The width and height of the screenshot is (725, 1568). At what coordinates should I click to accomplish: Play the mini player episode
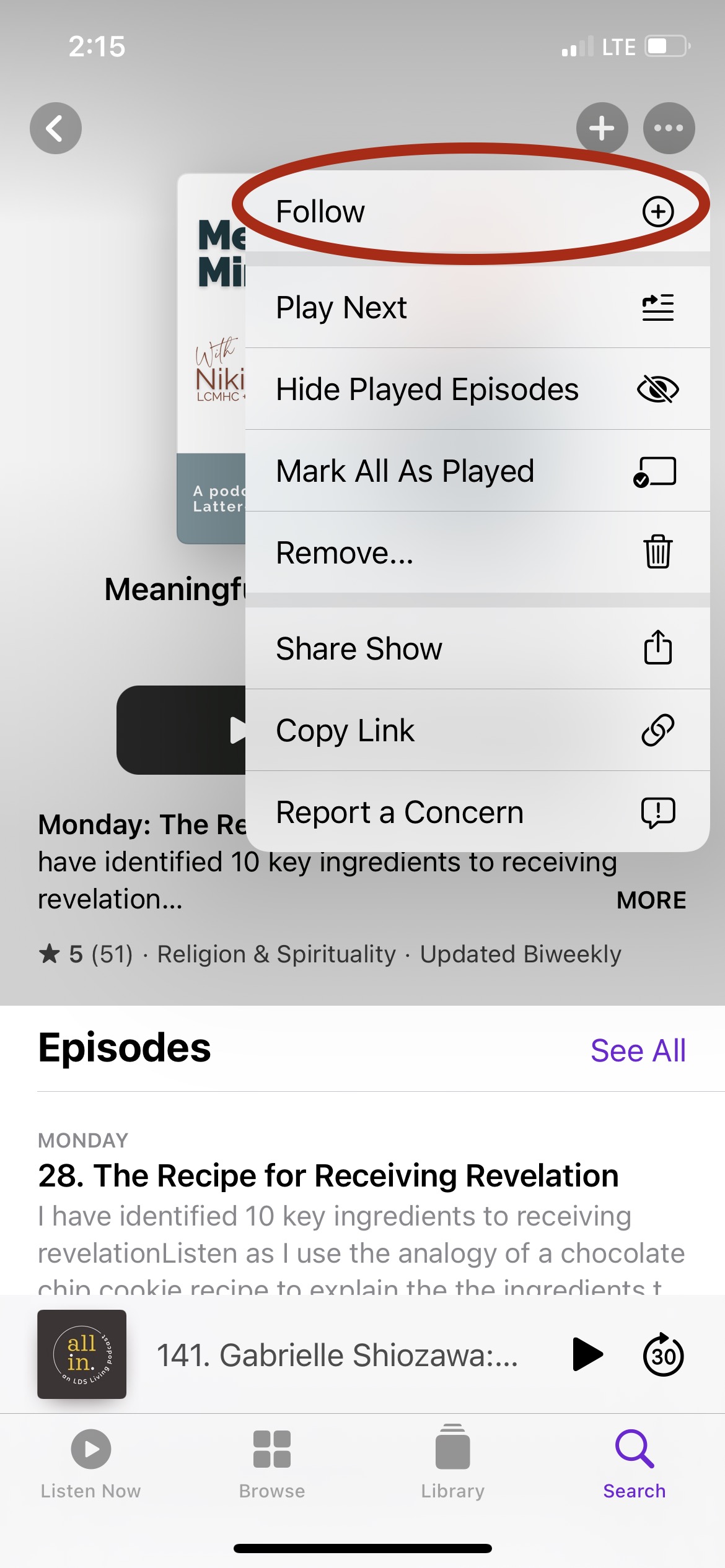coord(587,1354)
